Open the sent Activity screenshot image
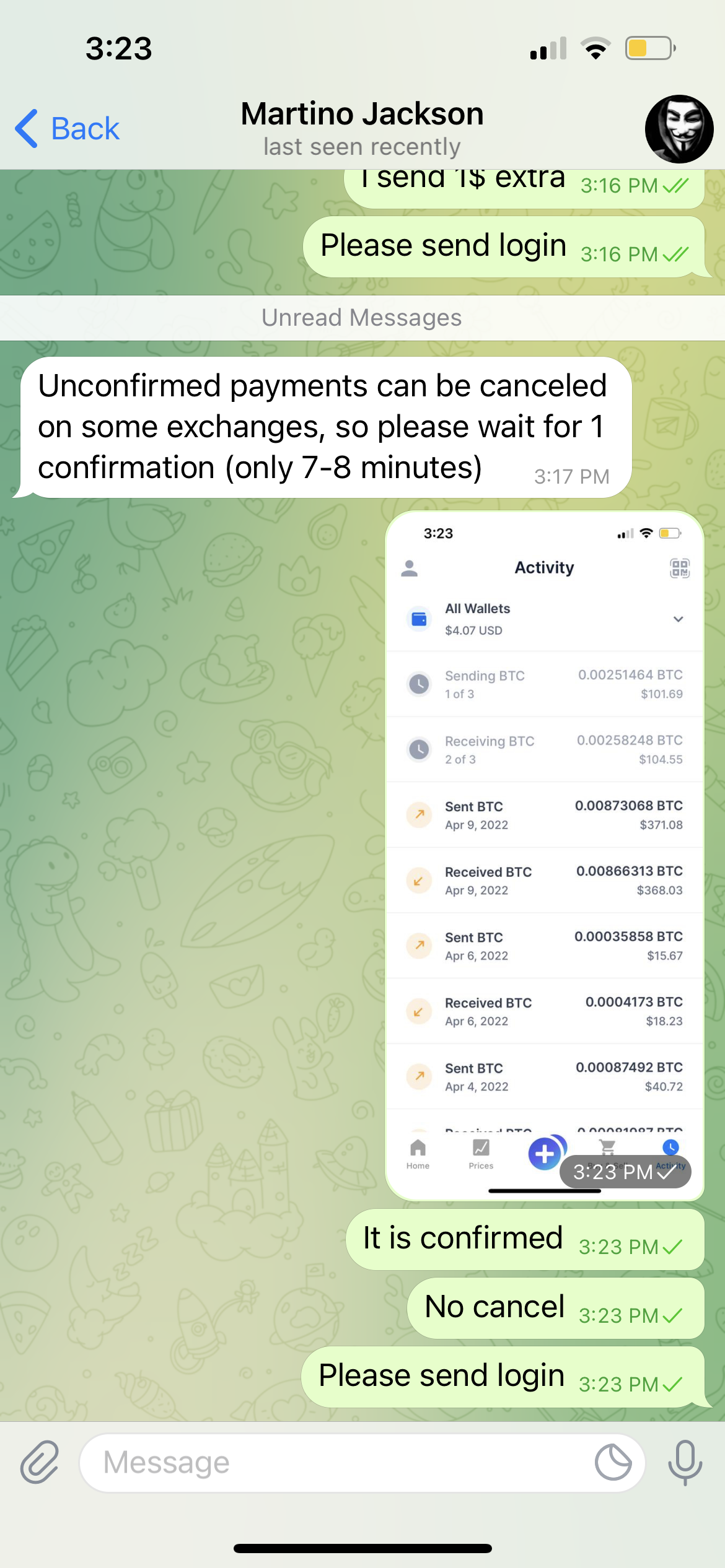Viewport: 725px width, 1568px height. coord(544,855)
